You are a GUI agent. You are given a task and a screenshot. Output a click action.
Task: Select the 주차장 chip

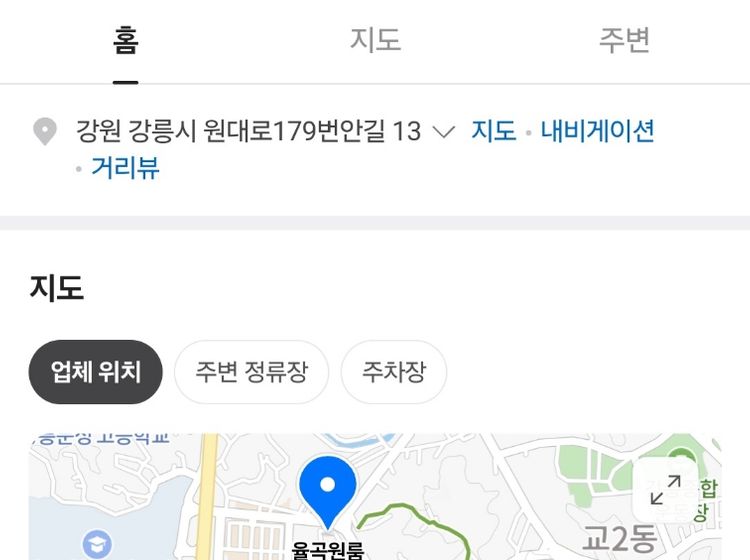point(393,373)
